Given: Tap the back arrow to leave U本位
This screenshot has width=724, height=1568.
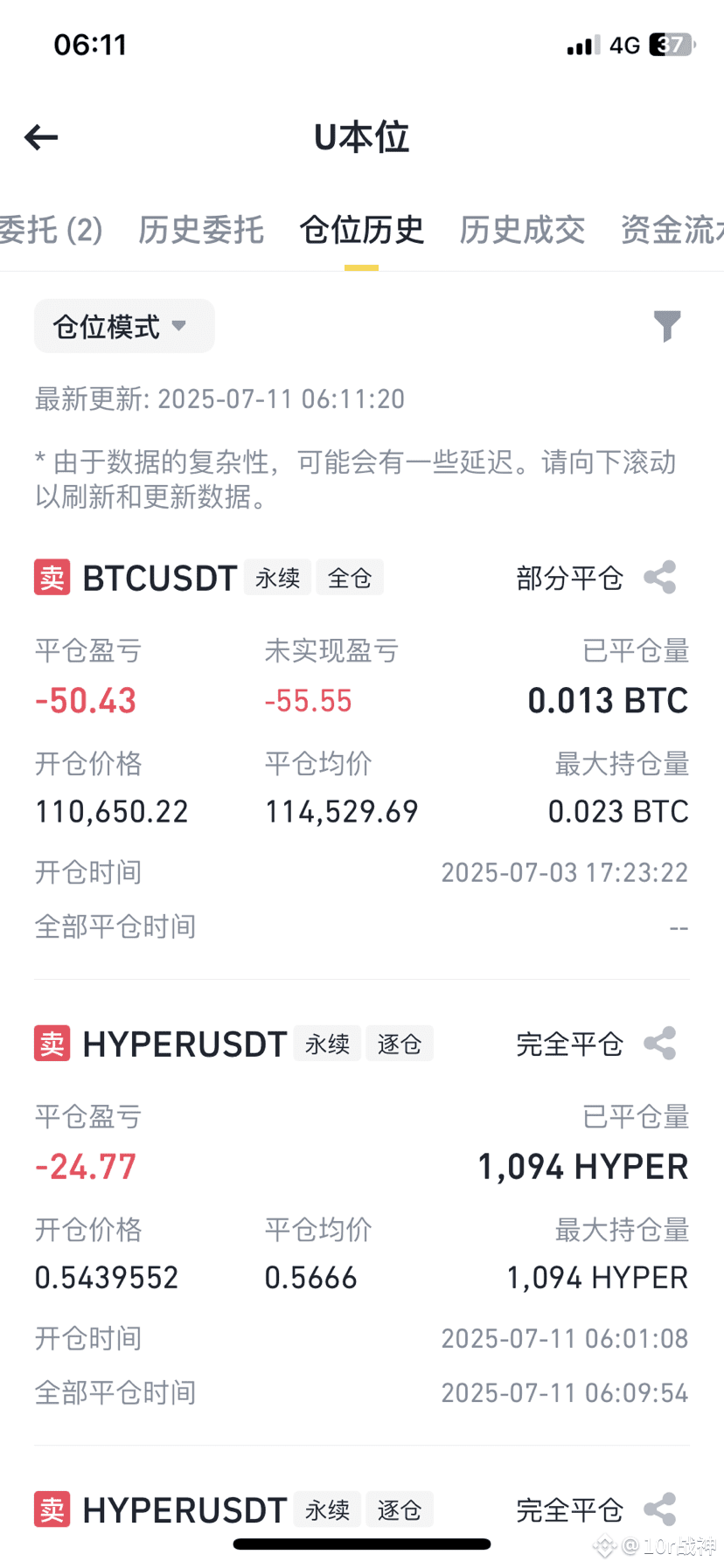Looking at the screenshot, I should (x=40, y=137).
